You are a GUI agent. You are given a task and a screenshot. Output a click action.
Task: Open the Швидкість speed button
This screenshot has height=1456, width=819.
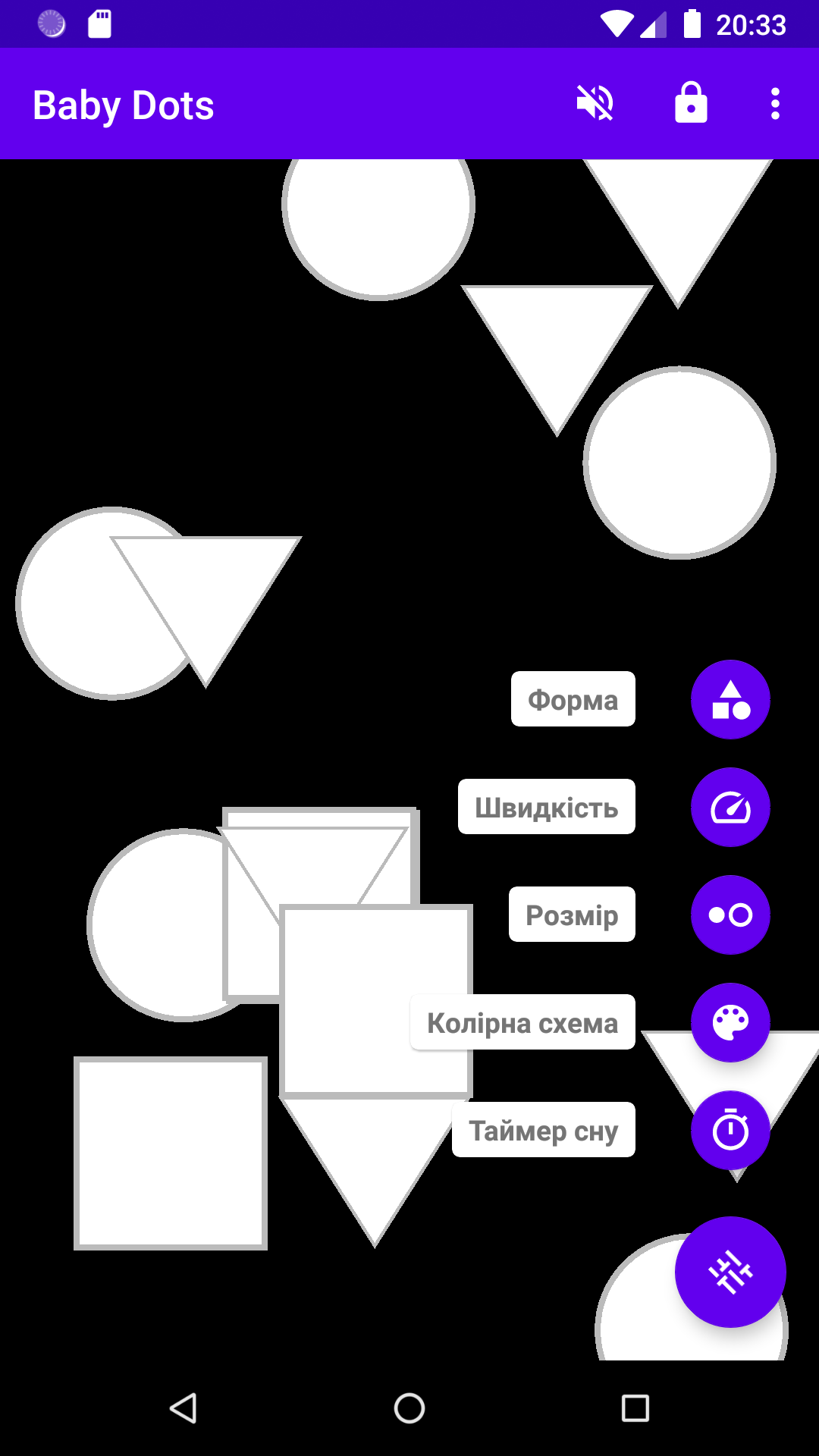[730, 807]
